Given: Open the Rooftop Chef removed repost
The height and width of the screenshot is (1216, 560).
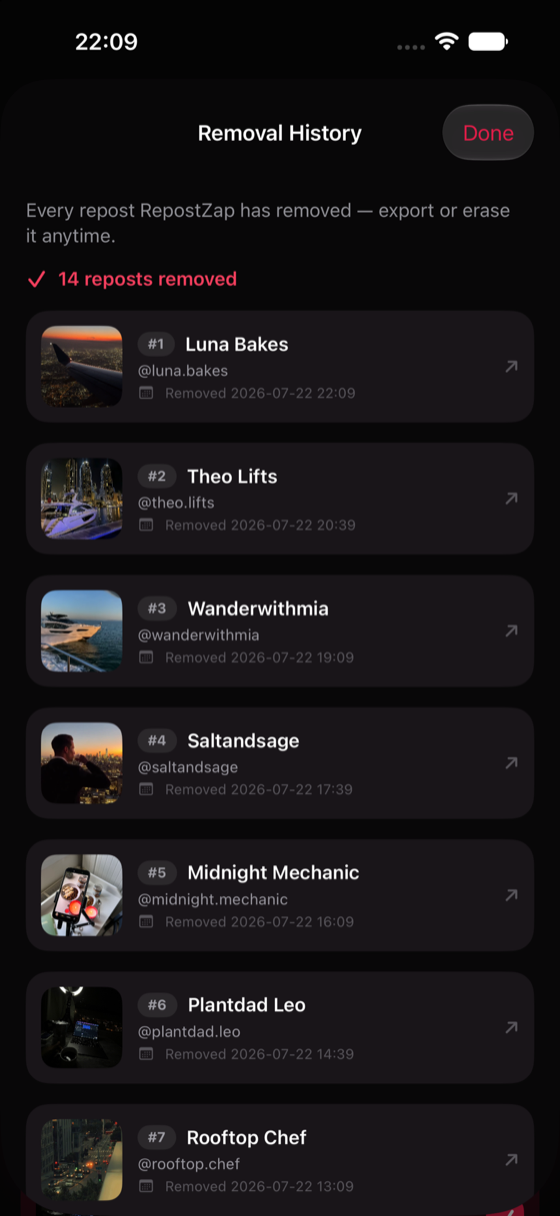Looking at the screenshot, I should pos(280,1159).
